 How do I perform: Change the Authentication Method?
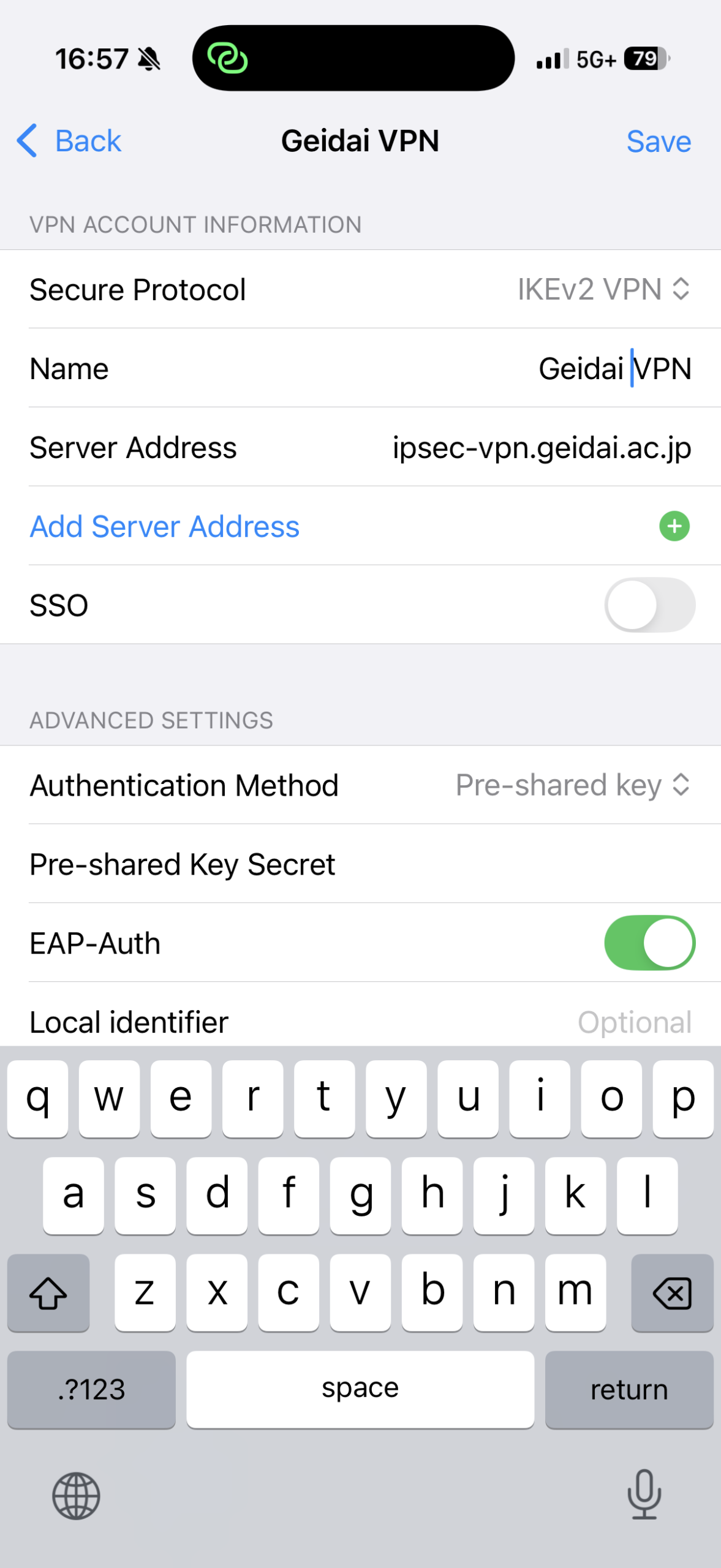pos(573,785)
